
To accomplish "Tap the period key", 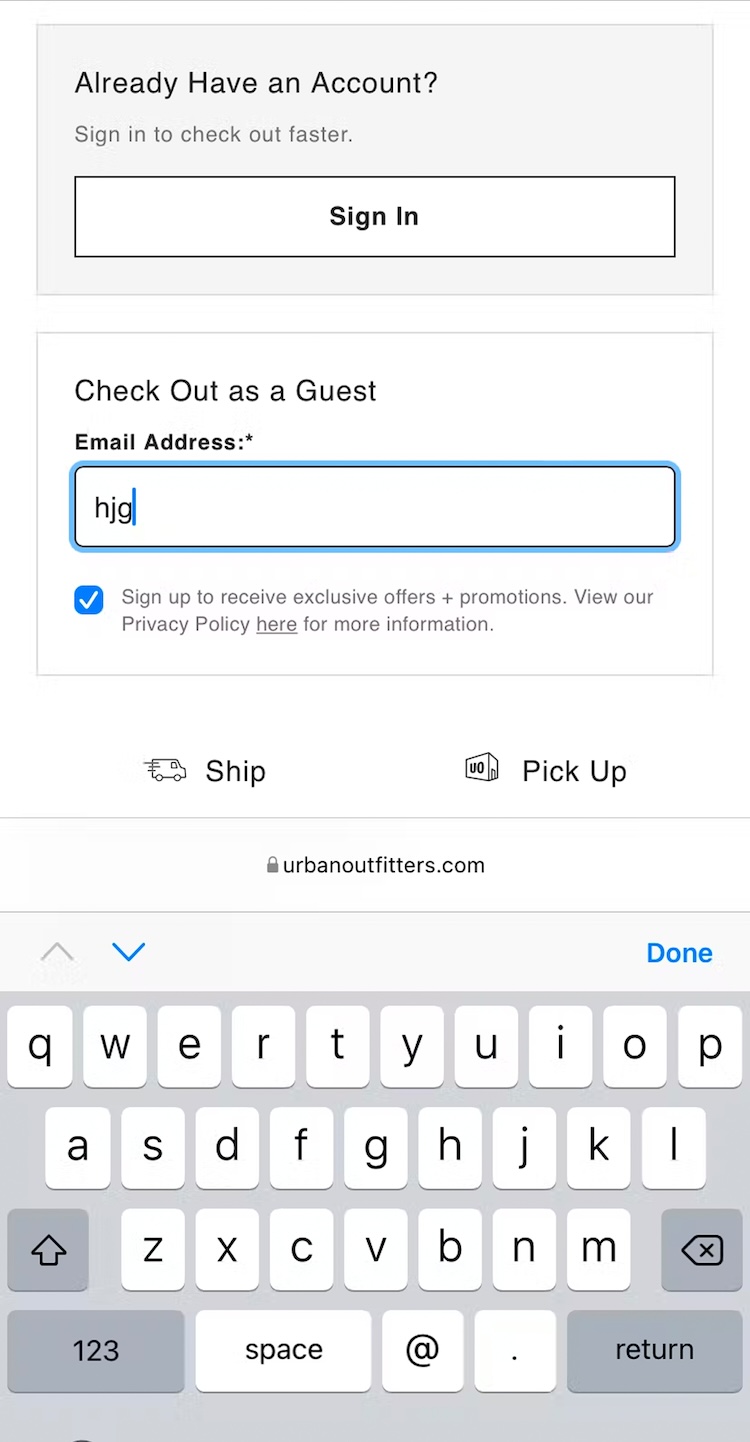I will [514, 1350].
